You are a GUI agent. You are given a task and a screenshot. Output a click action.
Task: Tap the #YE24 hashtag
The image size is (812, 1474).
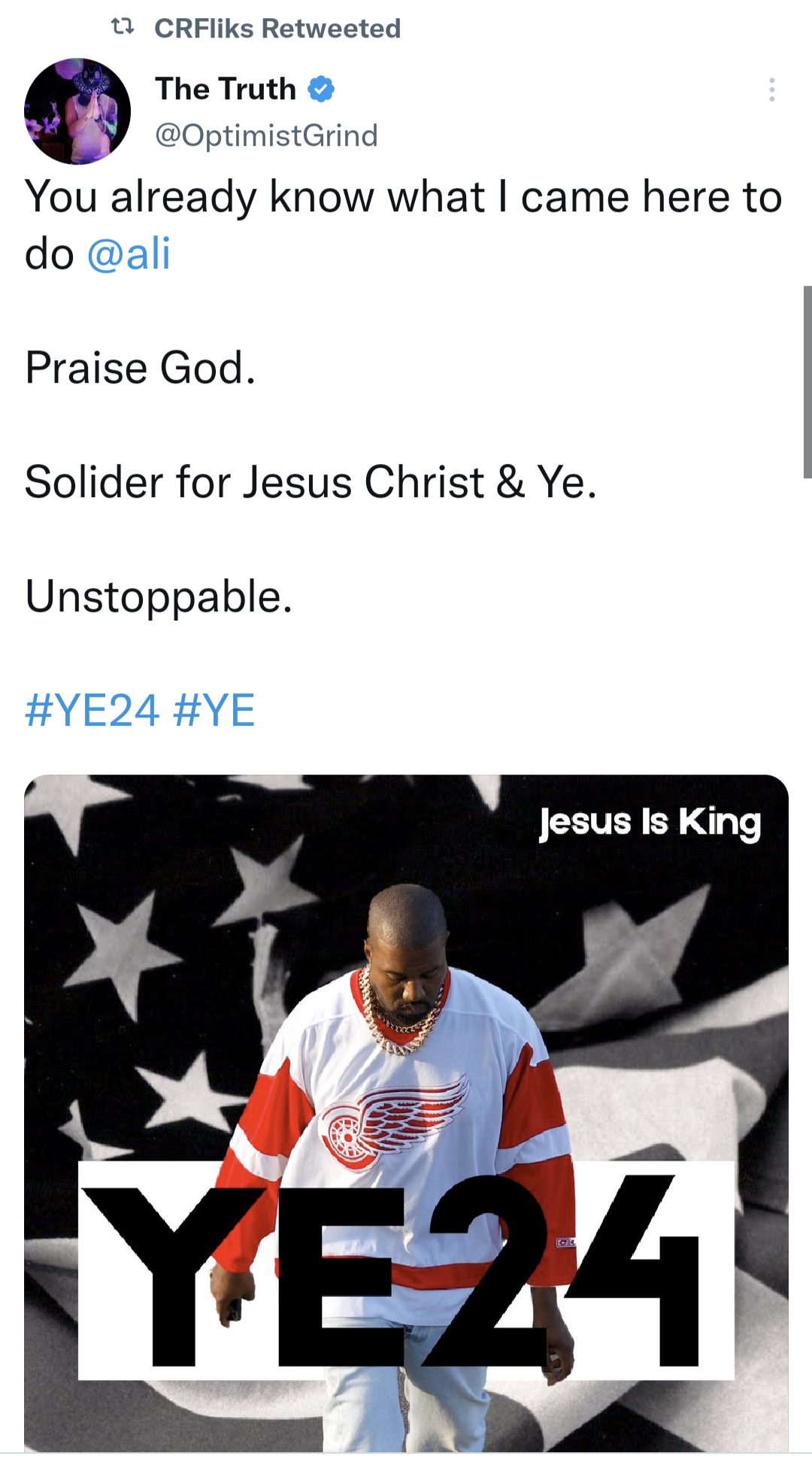pos(92,711)
